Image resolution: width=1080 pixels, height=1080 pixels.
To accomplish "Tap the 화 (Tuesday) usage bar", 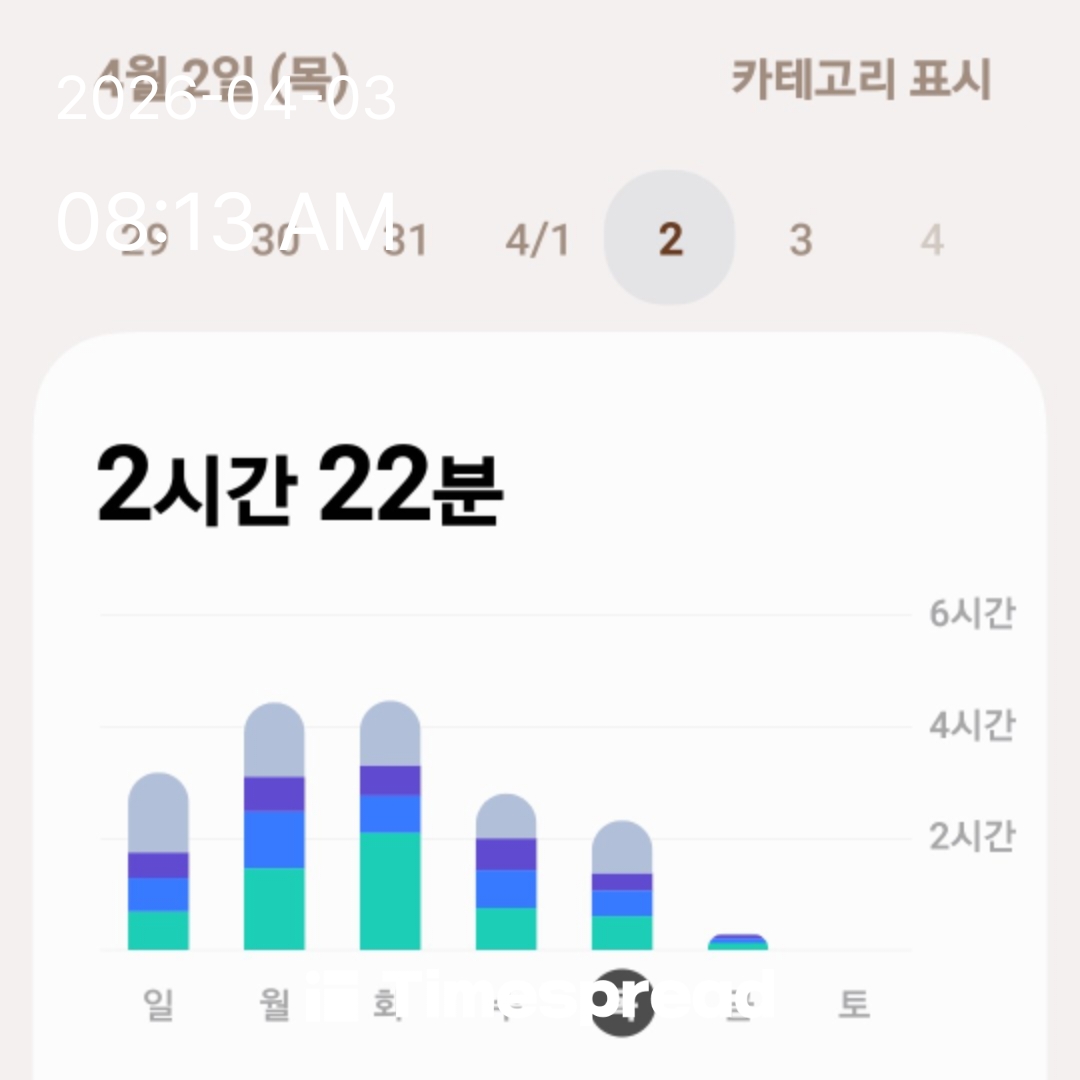I will tap(390, 826).
